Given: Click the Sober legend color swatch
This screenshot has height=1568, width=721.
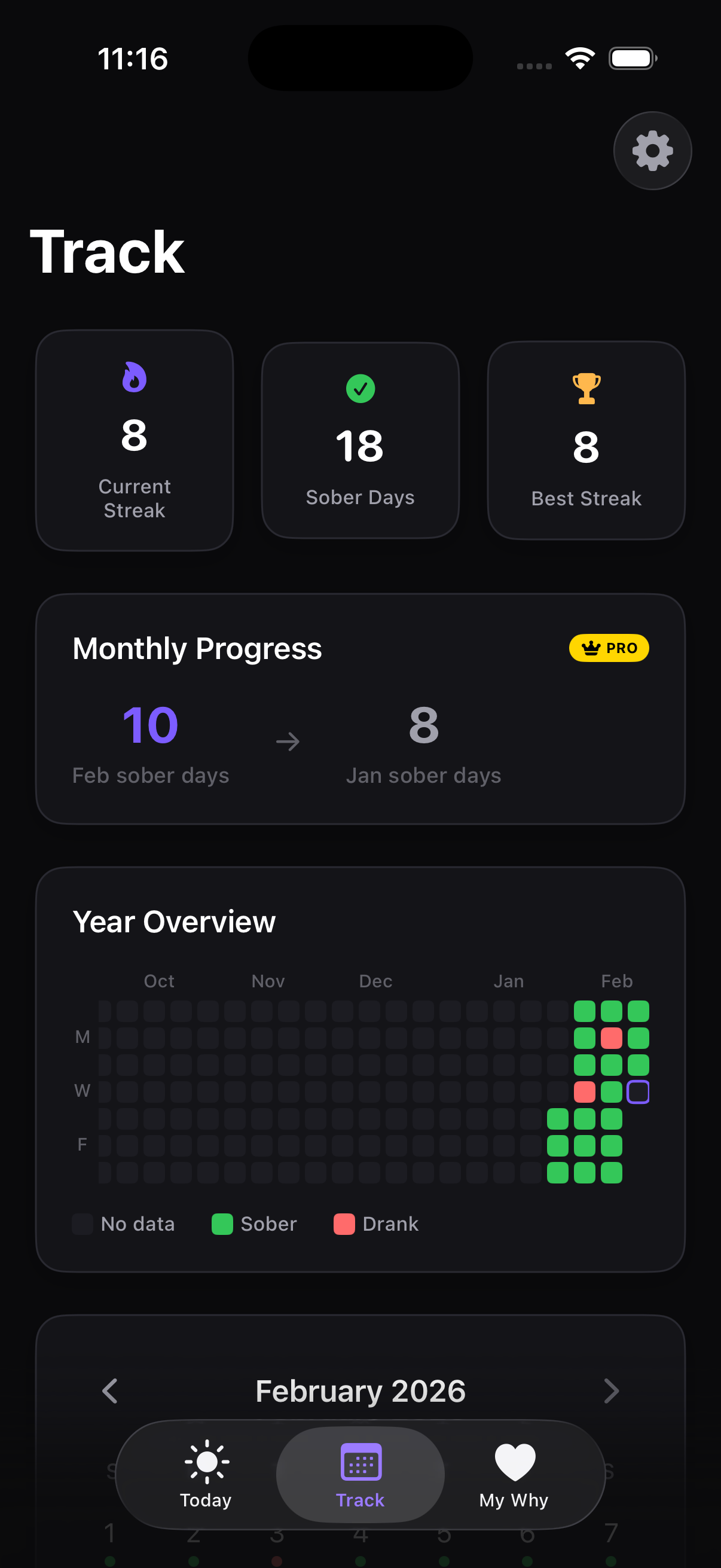Looking at the screenshot, I should (222, 1224).
